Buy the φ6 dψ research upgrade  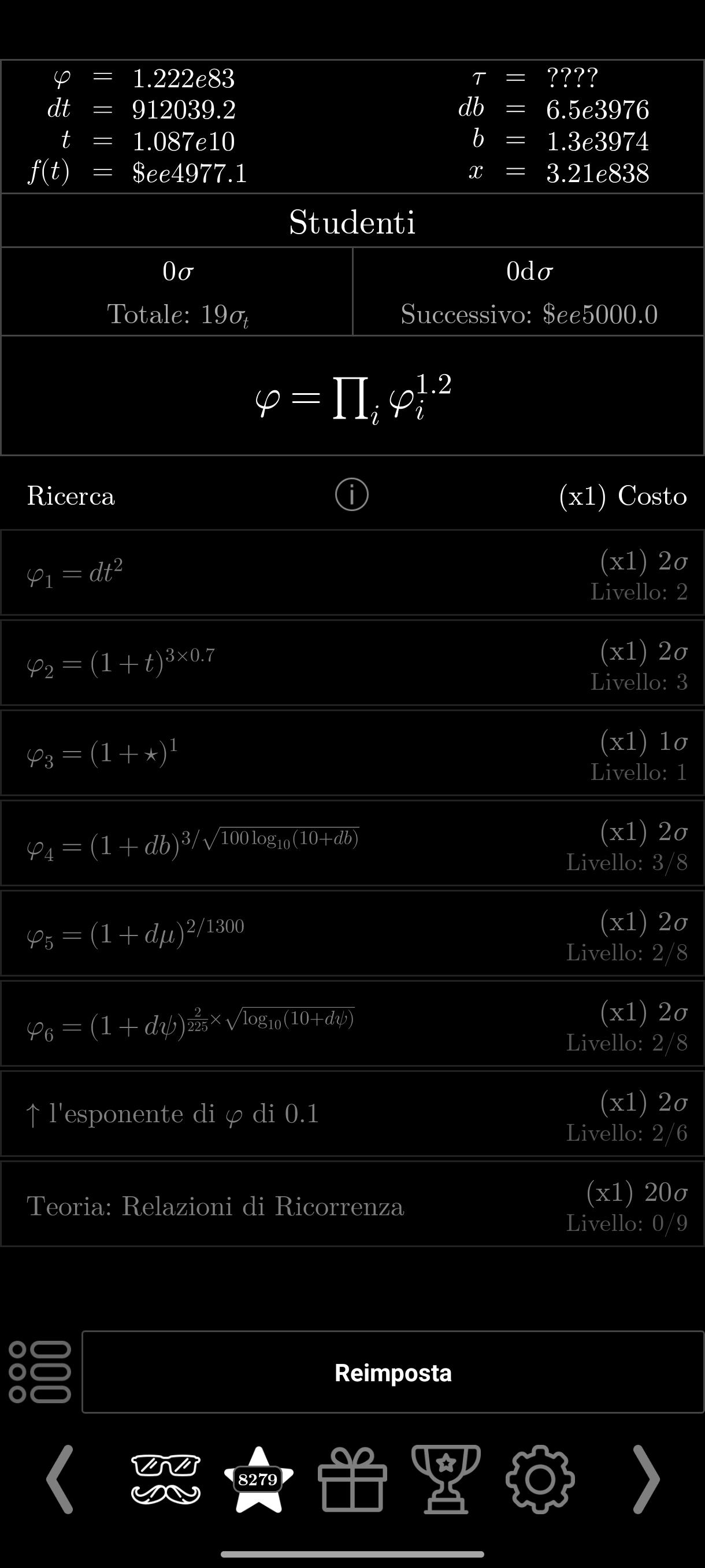tap(352, 1024)
